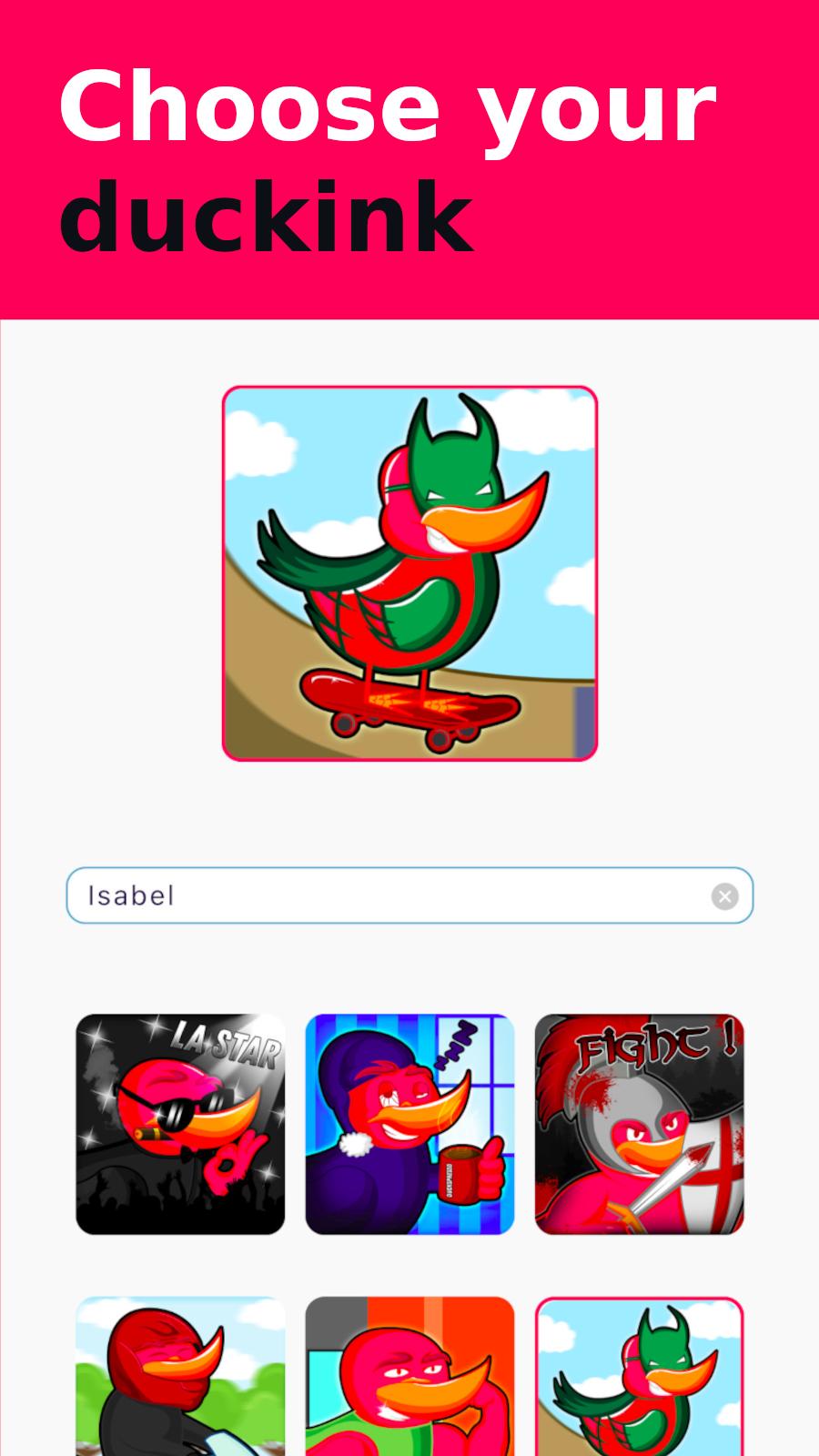Image resolution: width=819 pixels, height=1456 pixels.
Task: Select the LA Star sunglasses duck avatar
Action: pos(180,1124)
